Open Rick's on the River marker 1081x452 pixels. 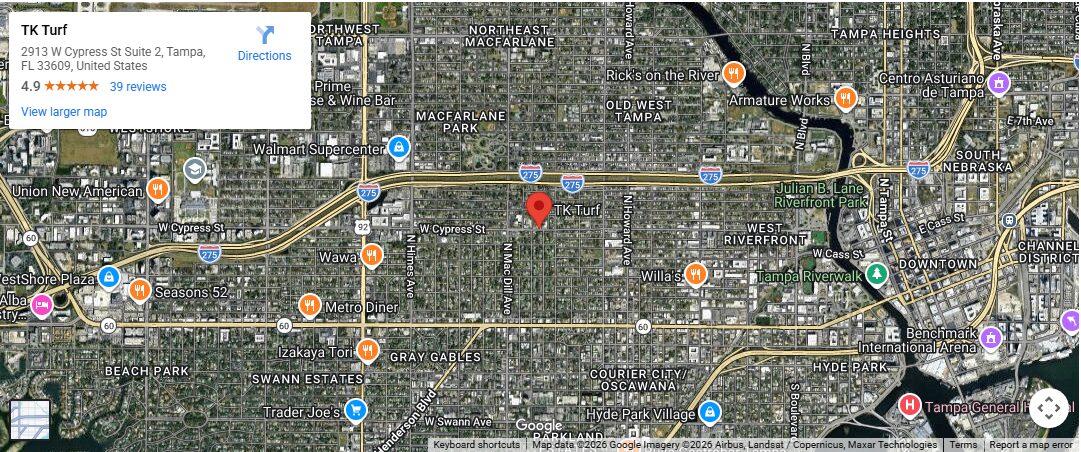[734, 74]
